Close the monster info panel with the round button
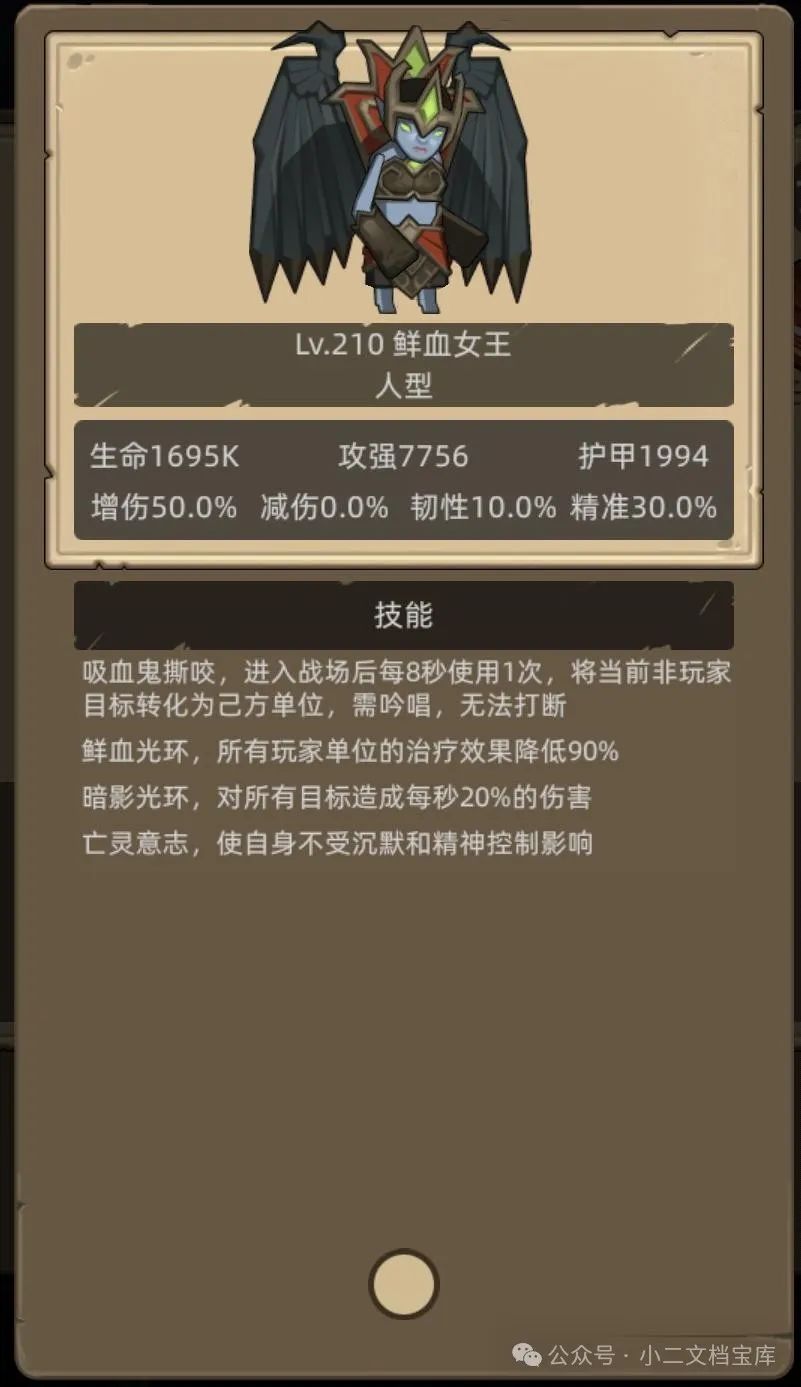801x1387 pixels. point(403,1283)
